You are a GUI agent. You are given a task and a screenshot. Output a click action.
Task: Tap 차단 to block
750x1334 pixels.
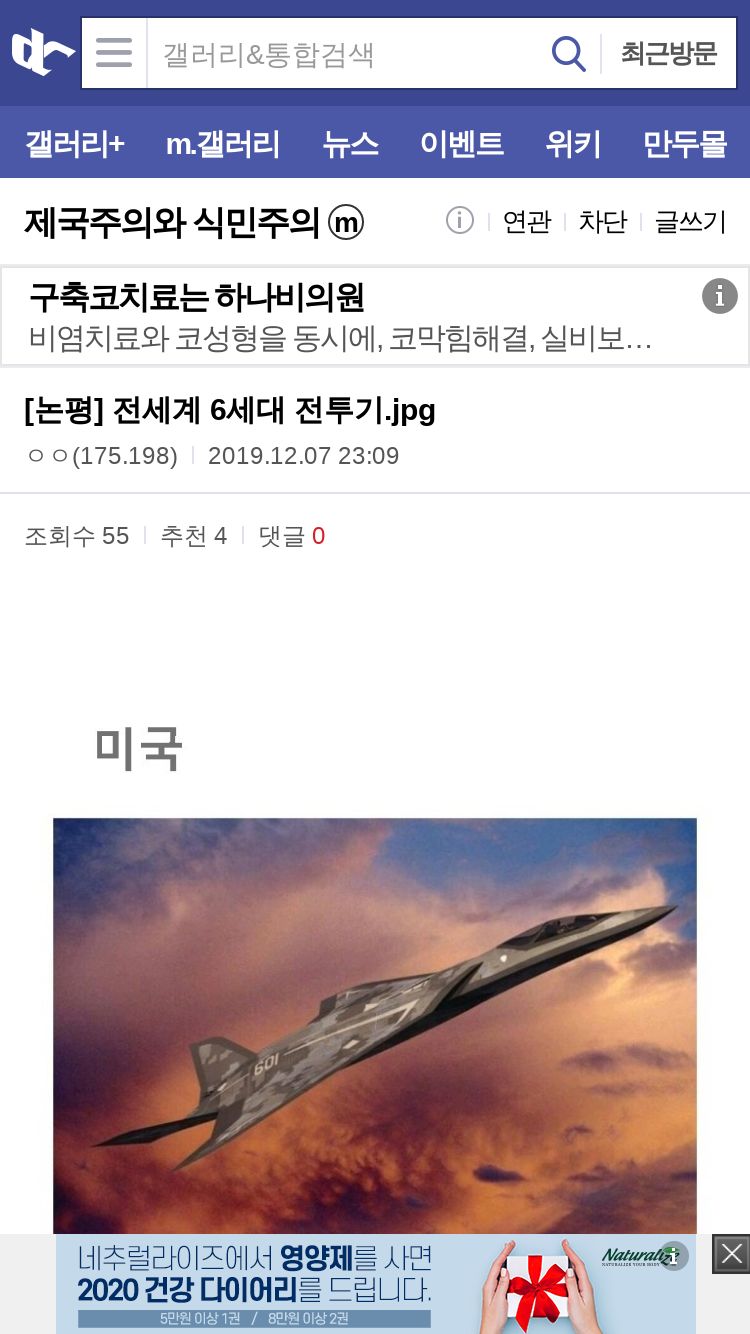pyautogui.click(x=603, y=222)
